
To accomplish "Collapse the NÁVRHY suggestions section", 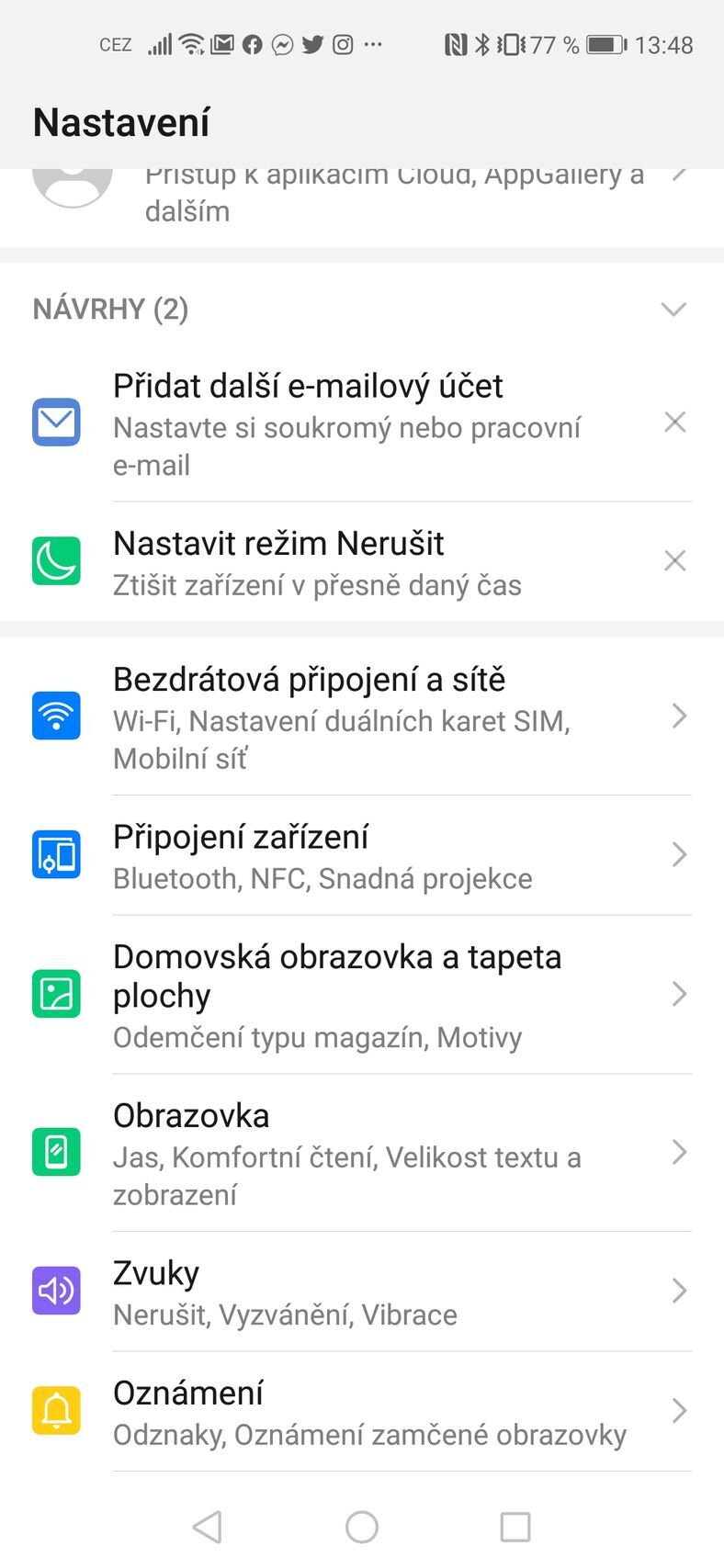I will (x=673, y=310).
